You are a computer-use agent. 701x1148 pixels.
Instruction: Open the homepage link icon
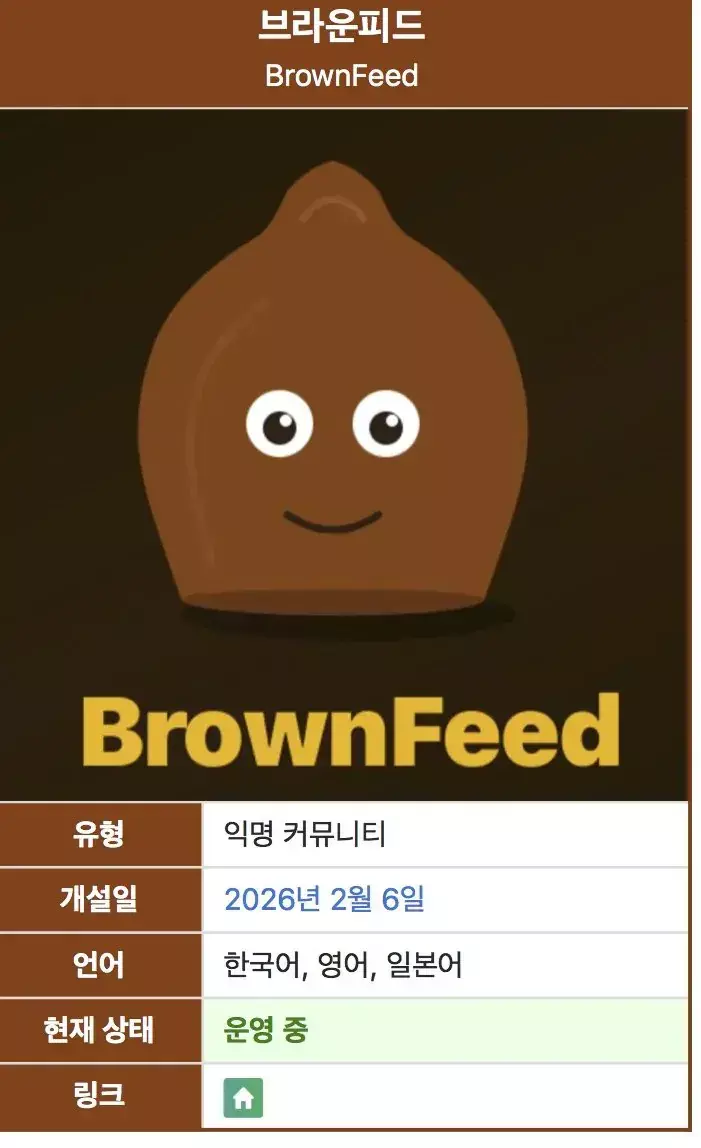click(x=243, y=1098)
